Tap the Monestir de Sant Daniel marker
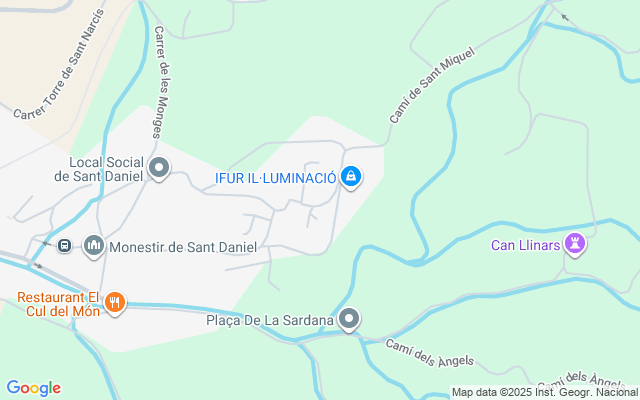The width and height of the screenshot is (640, 400). pos(94,246)
